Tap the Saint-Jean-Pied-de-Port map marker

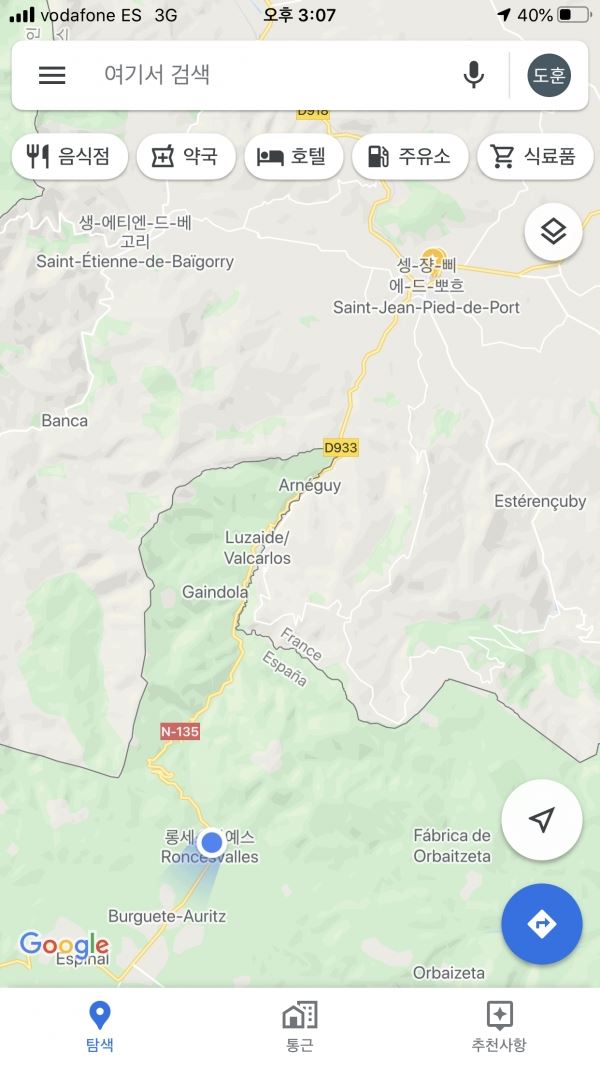point(432,257)
